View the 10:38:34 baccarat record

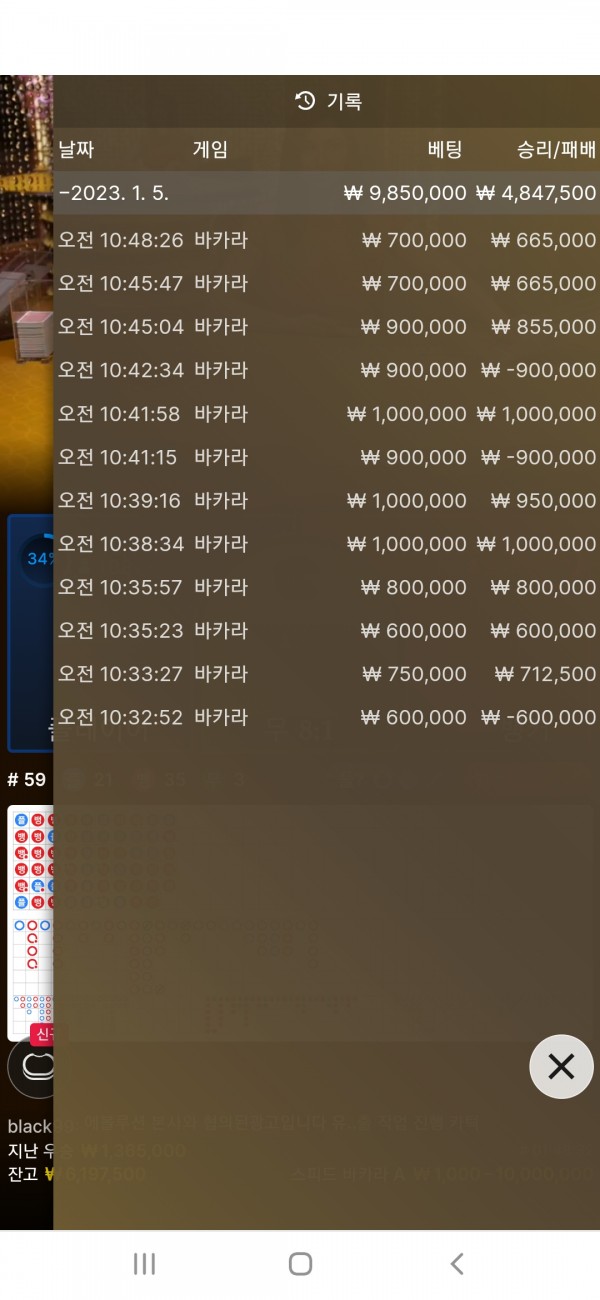[x=326, y=544]
